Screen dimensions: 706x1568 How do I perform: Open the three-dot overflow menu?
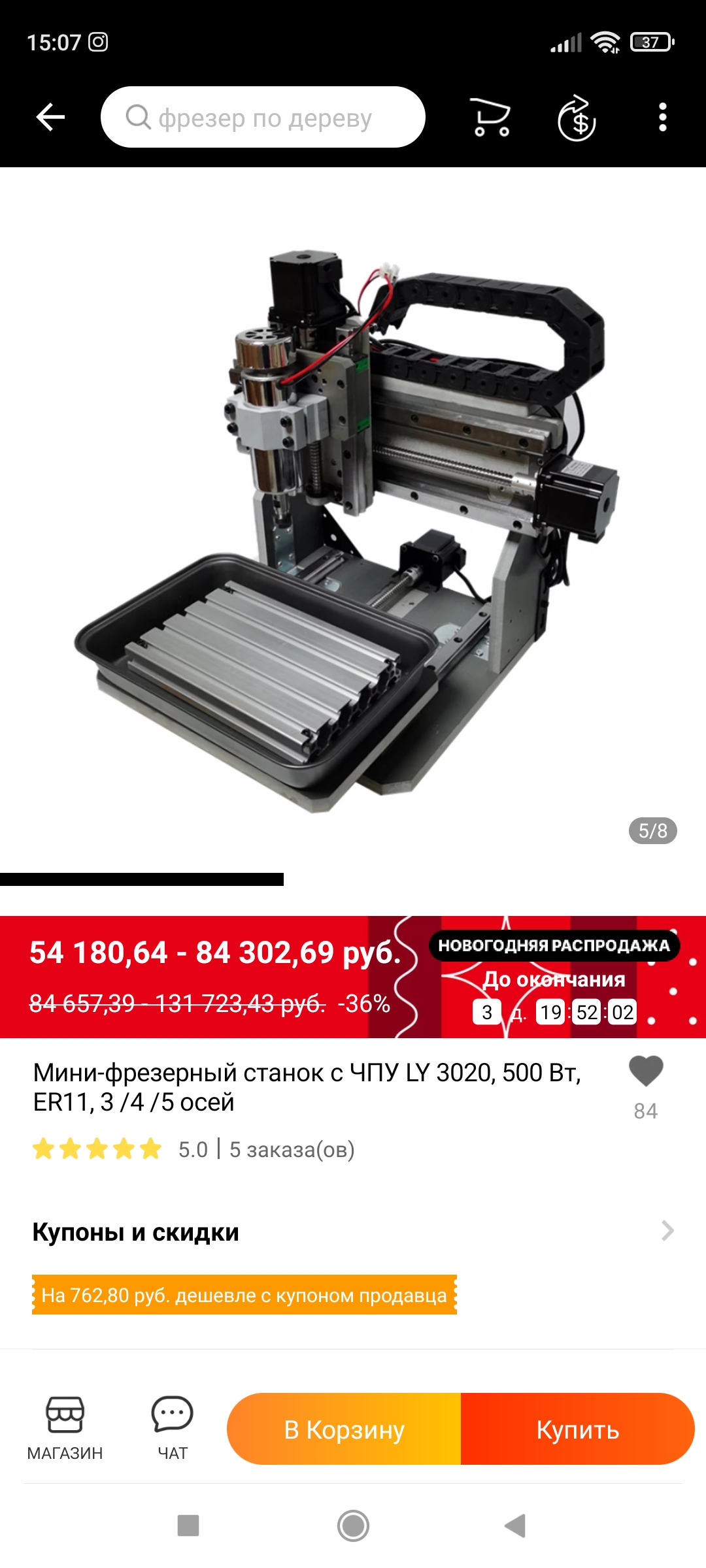(x=662, y=118)
